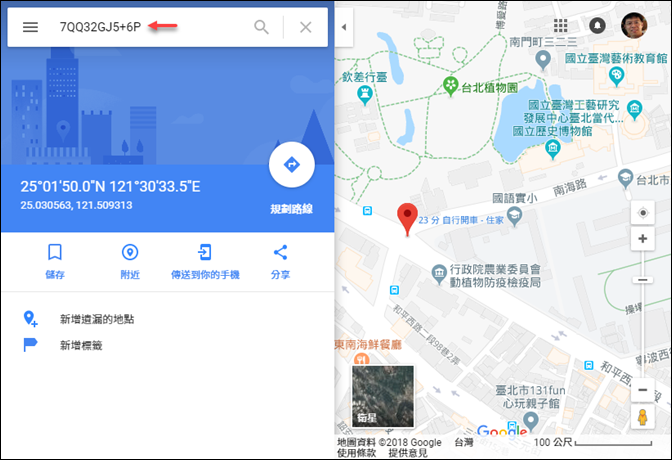Tap the magnifier search icon
672x460 pixels.
click(261, 27)
